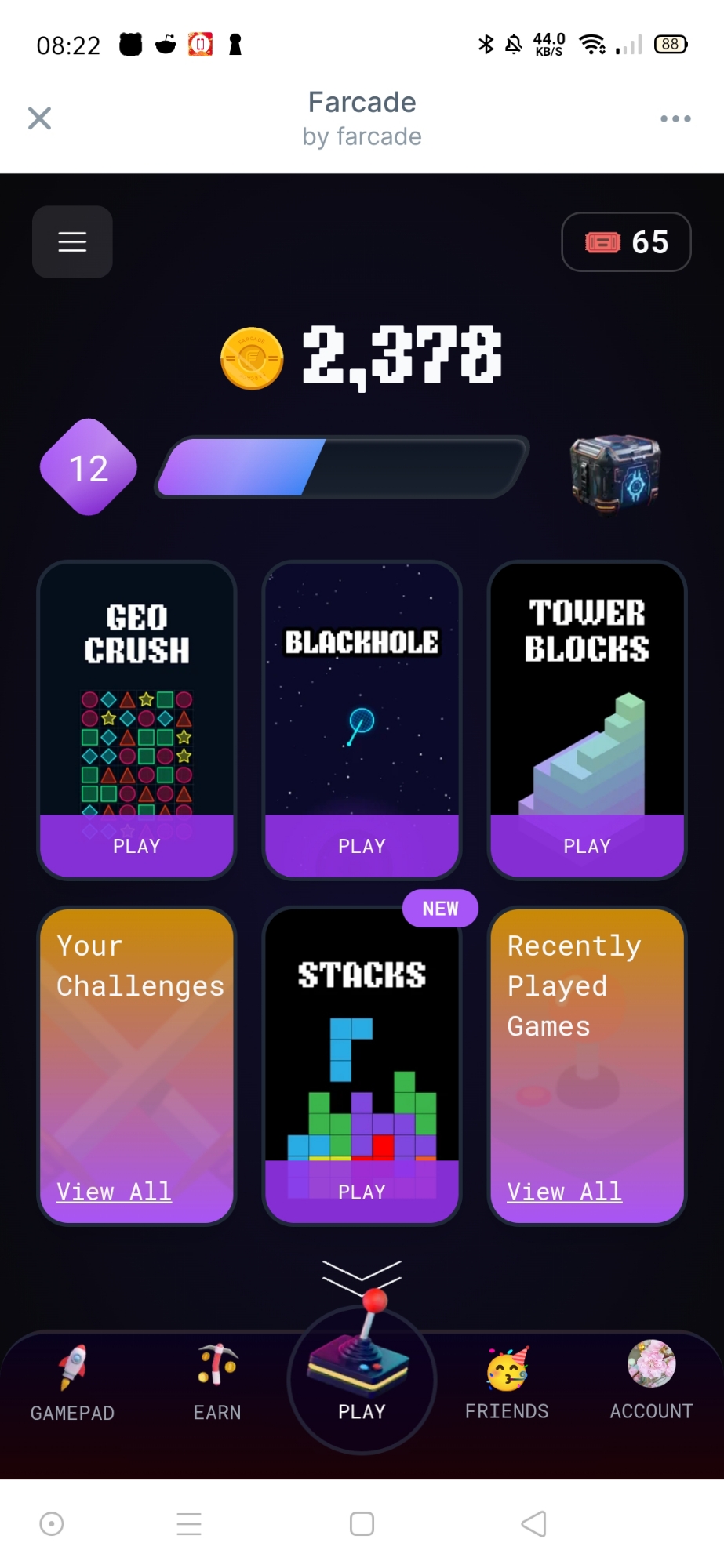The height and width of the screenshot is (1568, 724).
Task: Open the loot crate reward
Action: (616, 473)
